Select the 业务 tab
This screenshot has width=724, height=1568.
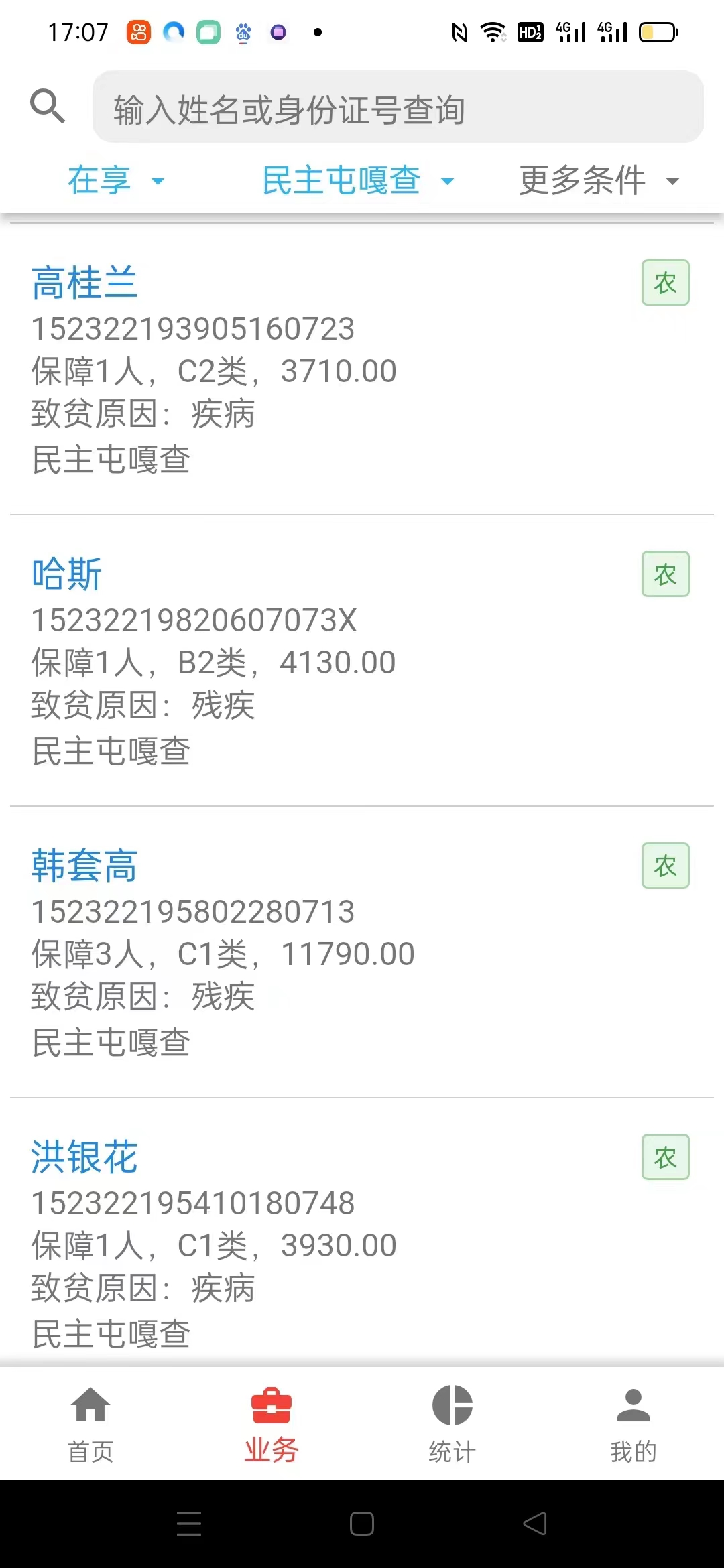[x=271, y=1425]
